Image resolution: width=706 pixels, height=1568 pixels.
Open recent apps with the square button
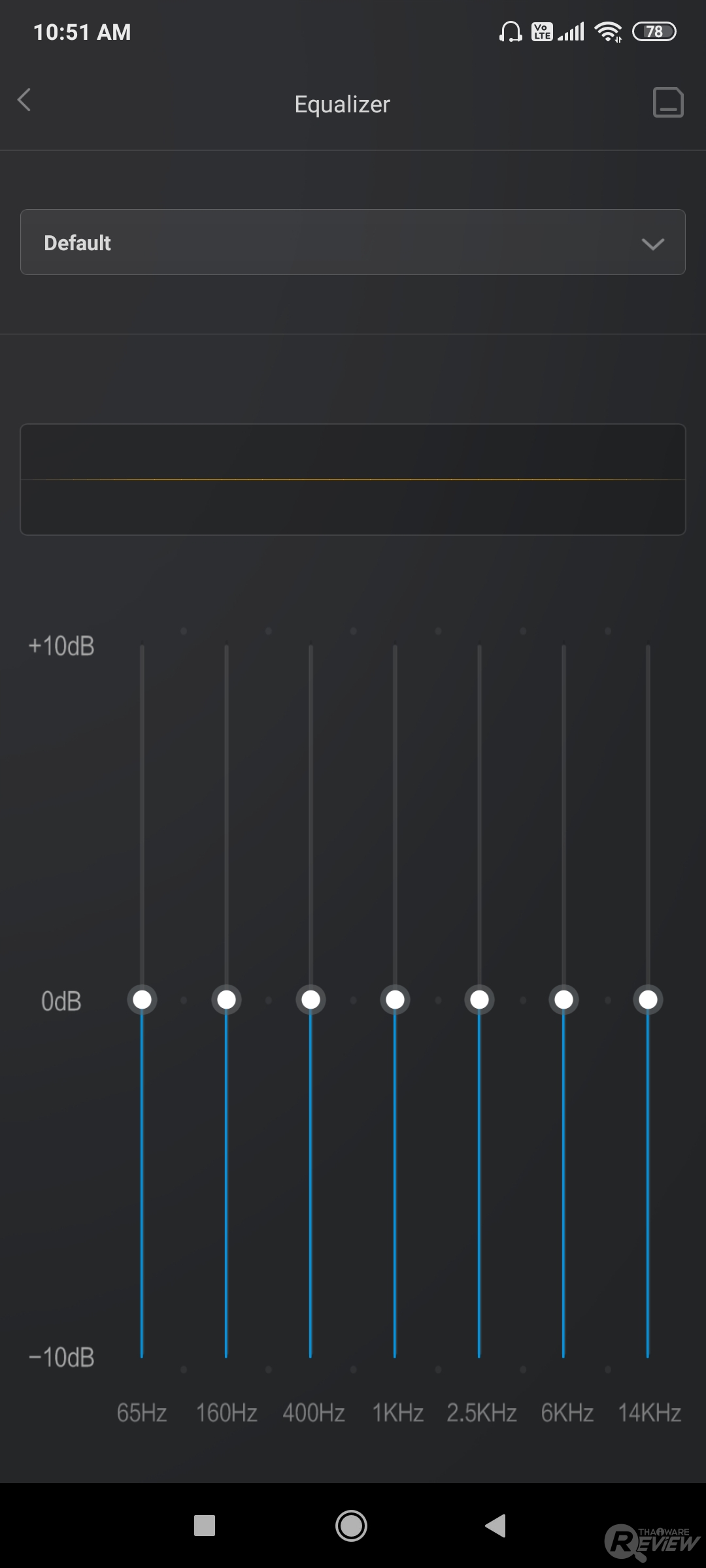(x=205, y=1526)
